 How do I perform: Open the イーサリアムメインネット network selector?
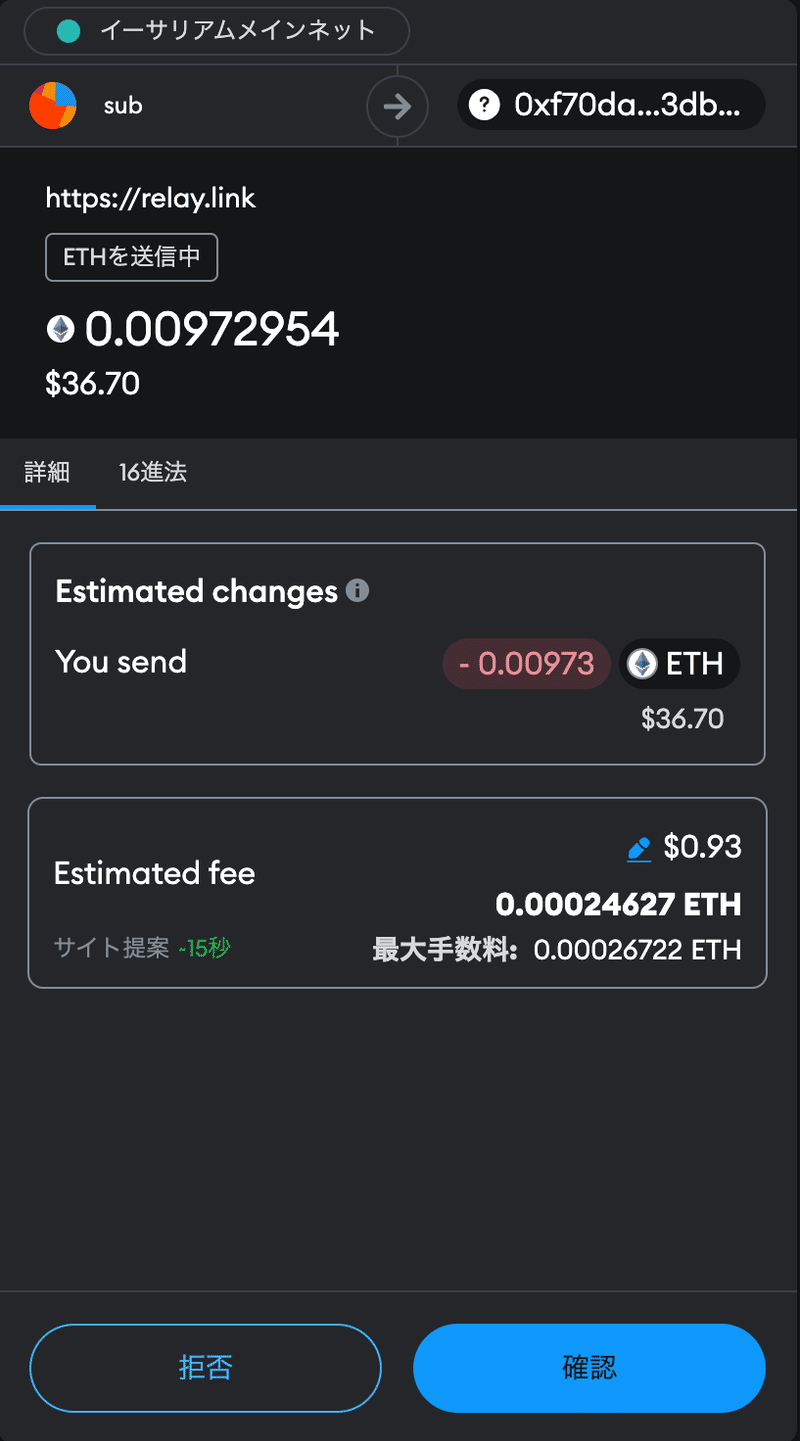pyautogui.click(x=216, y=31)
